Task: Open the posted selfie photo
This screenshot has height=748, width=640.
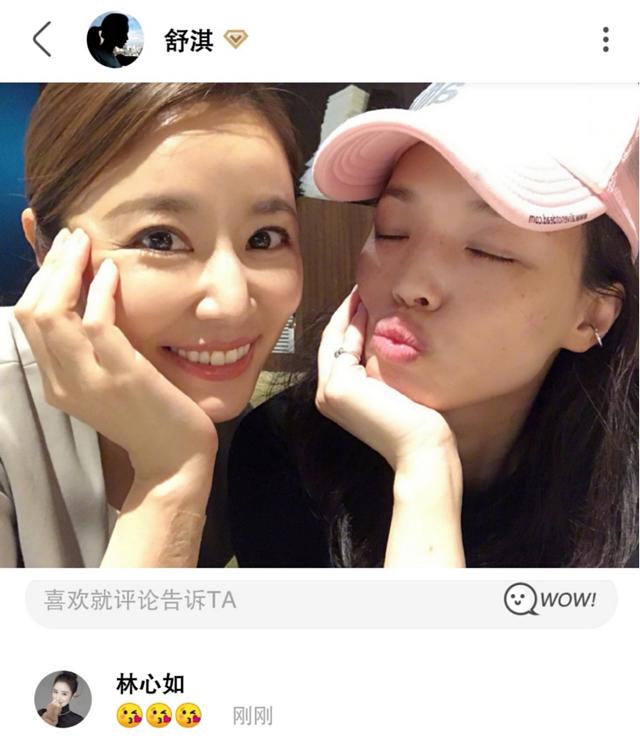Action: click(x=320, y=325)
